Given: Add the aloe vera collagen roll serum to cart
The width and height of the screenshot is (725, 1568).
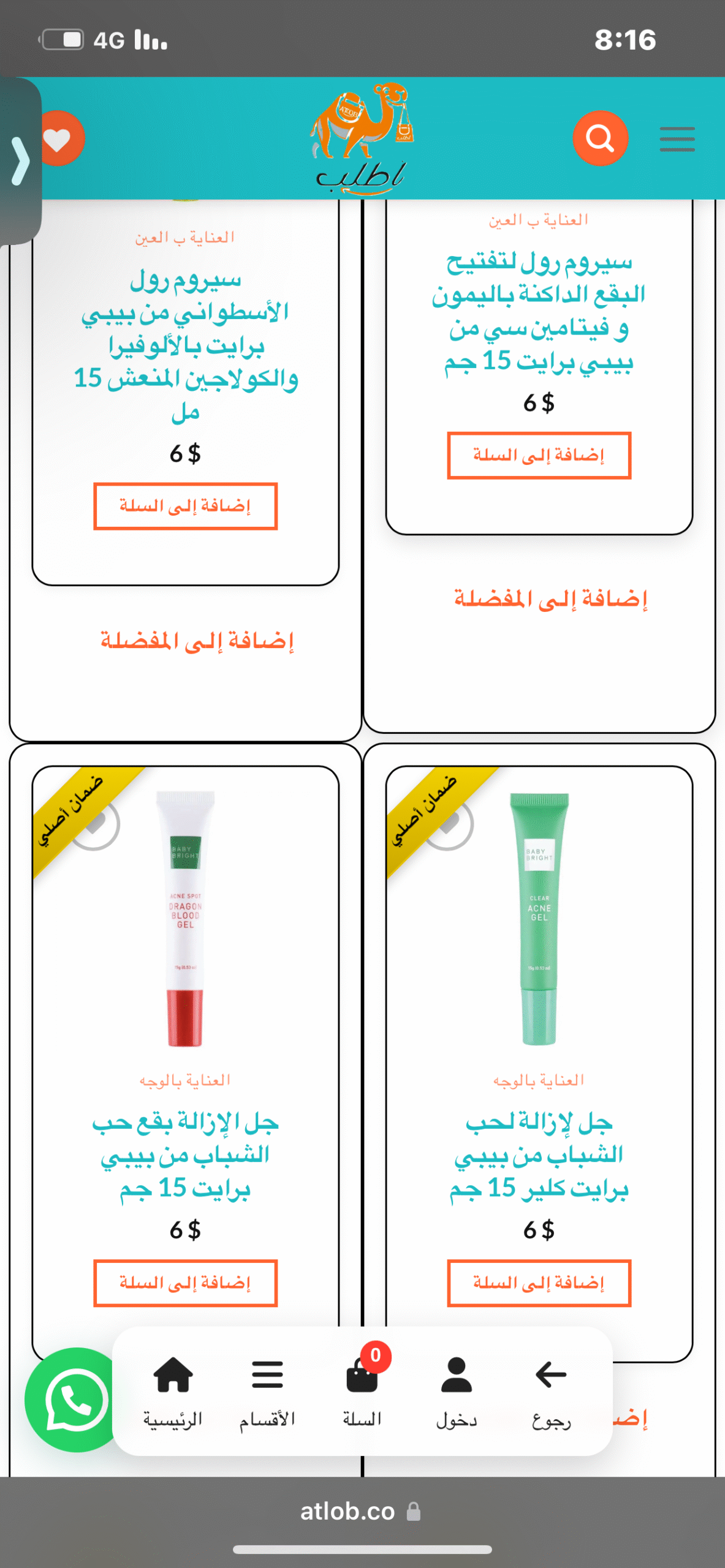Looking at the screenshot, I should click(185, 507).
